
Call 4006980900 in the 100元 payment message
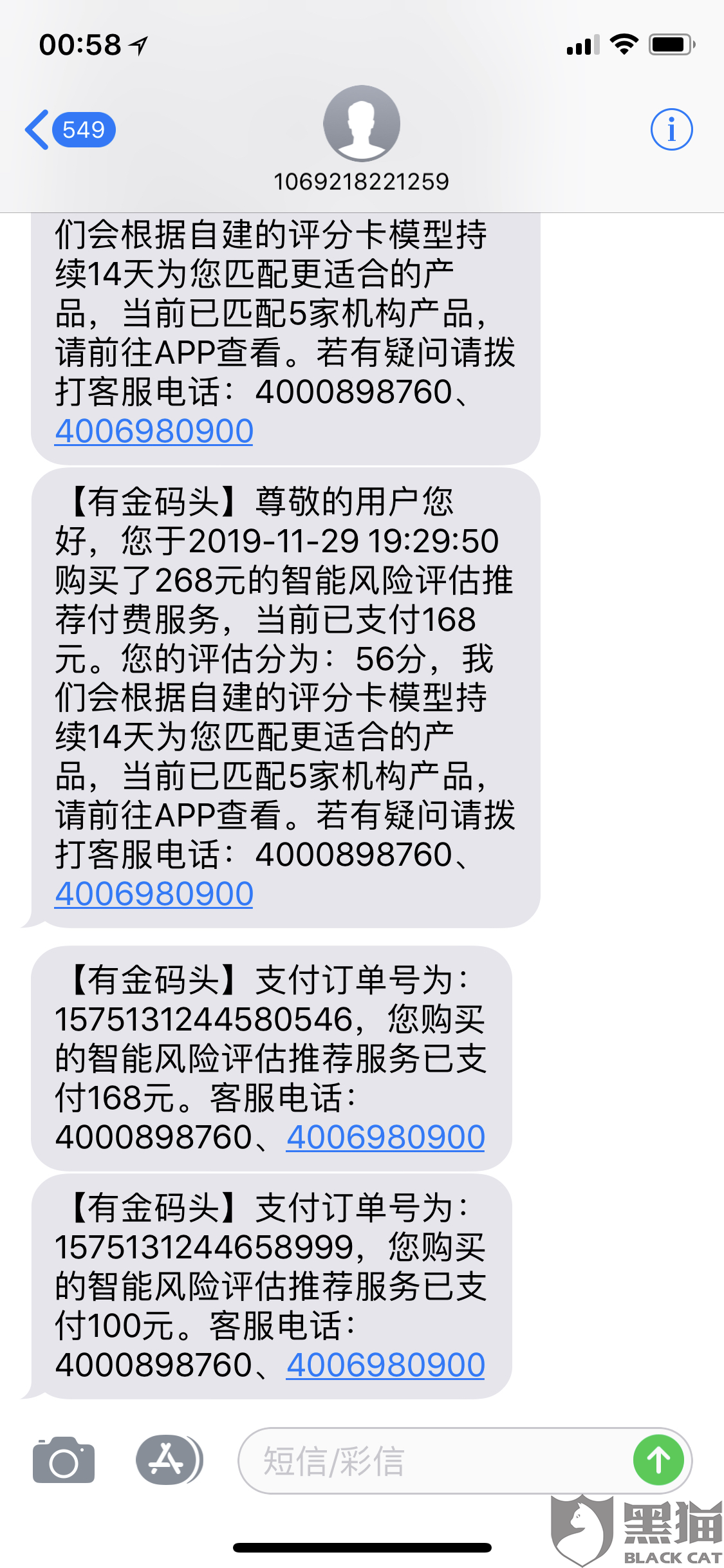(x=385, y=1365)
